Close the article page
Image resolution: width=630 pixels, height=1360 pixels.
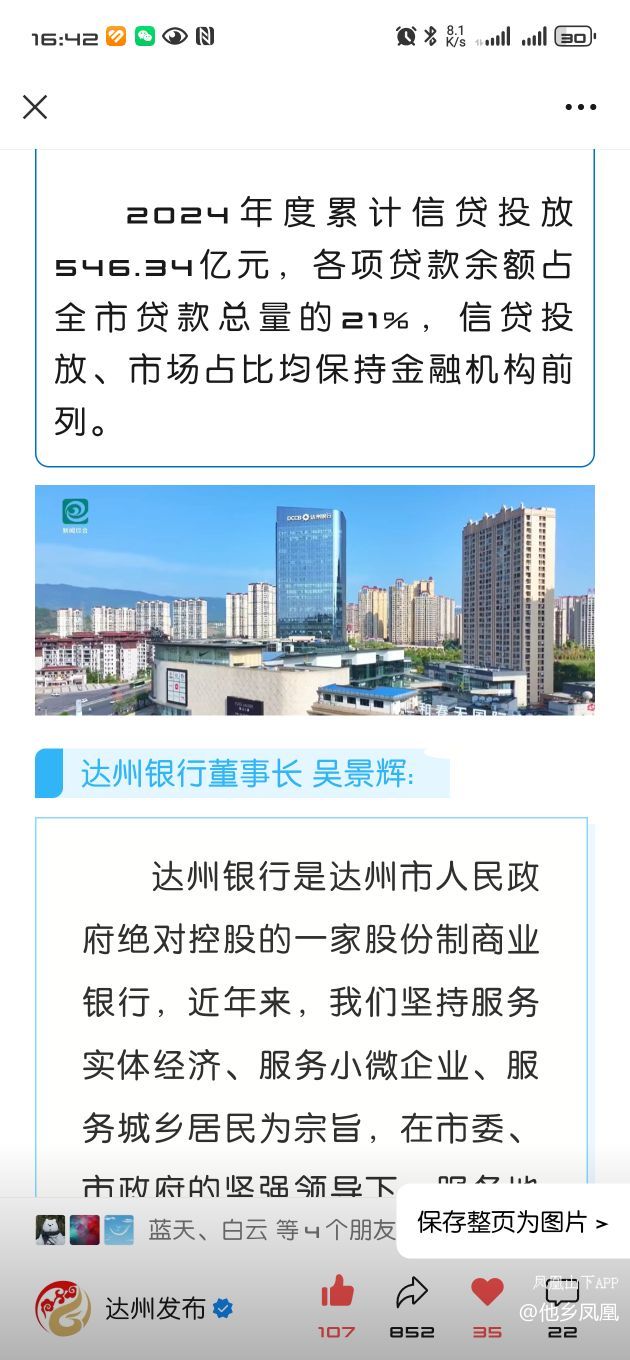coord(35,107)
